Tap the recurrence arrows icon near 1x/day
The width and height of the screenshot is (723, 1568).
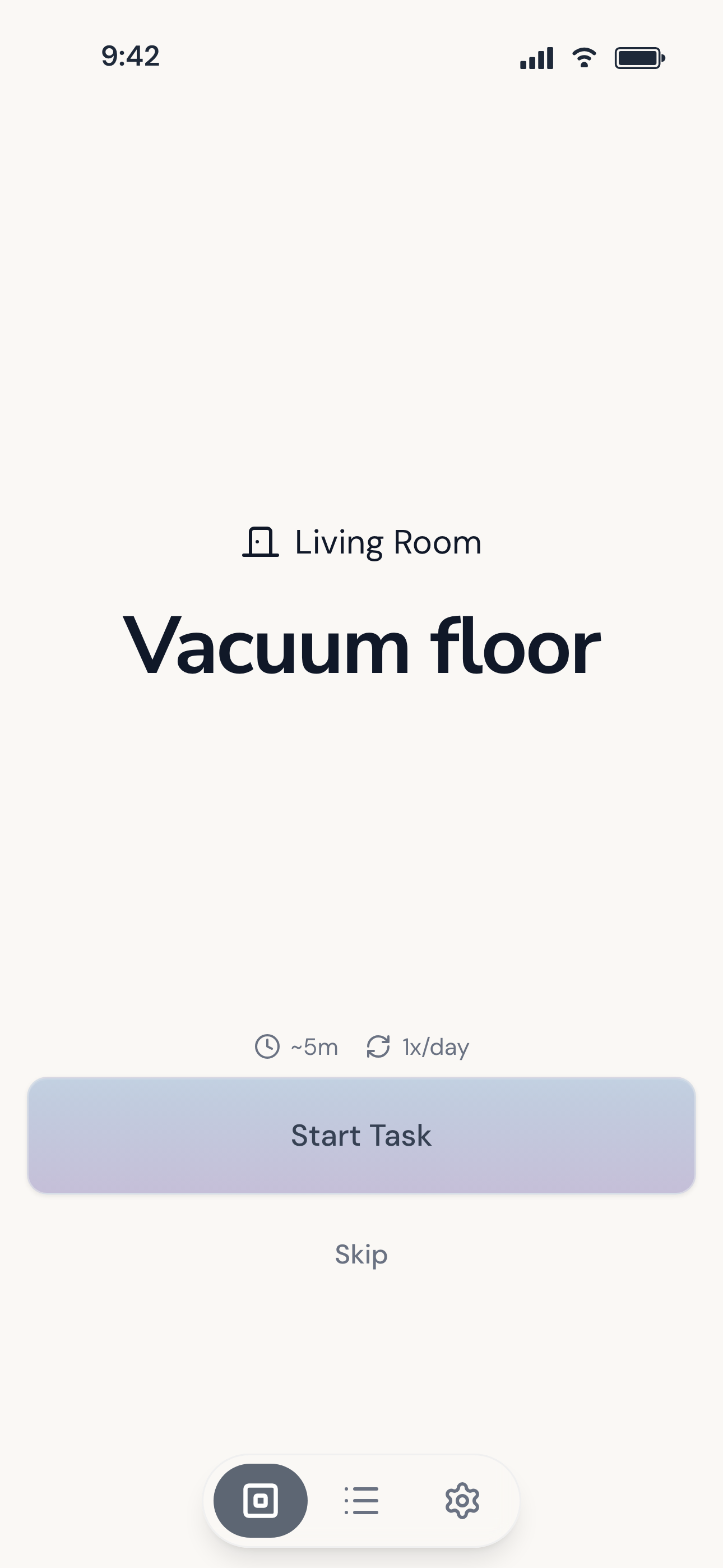378,1046
